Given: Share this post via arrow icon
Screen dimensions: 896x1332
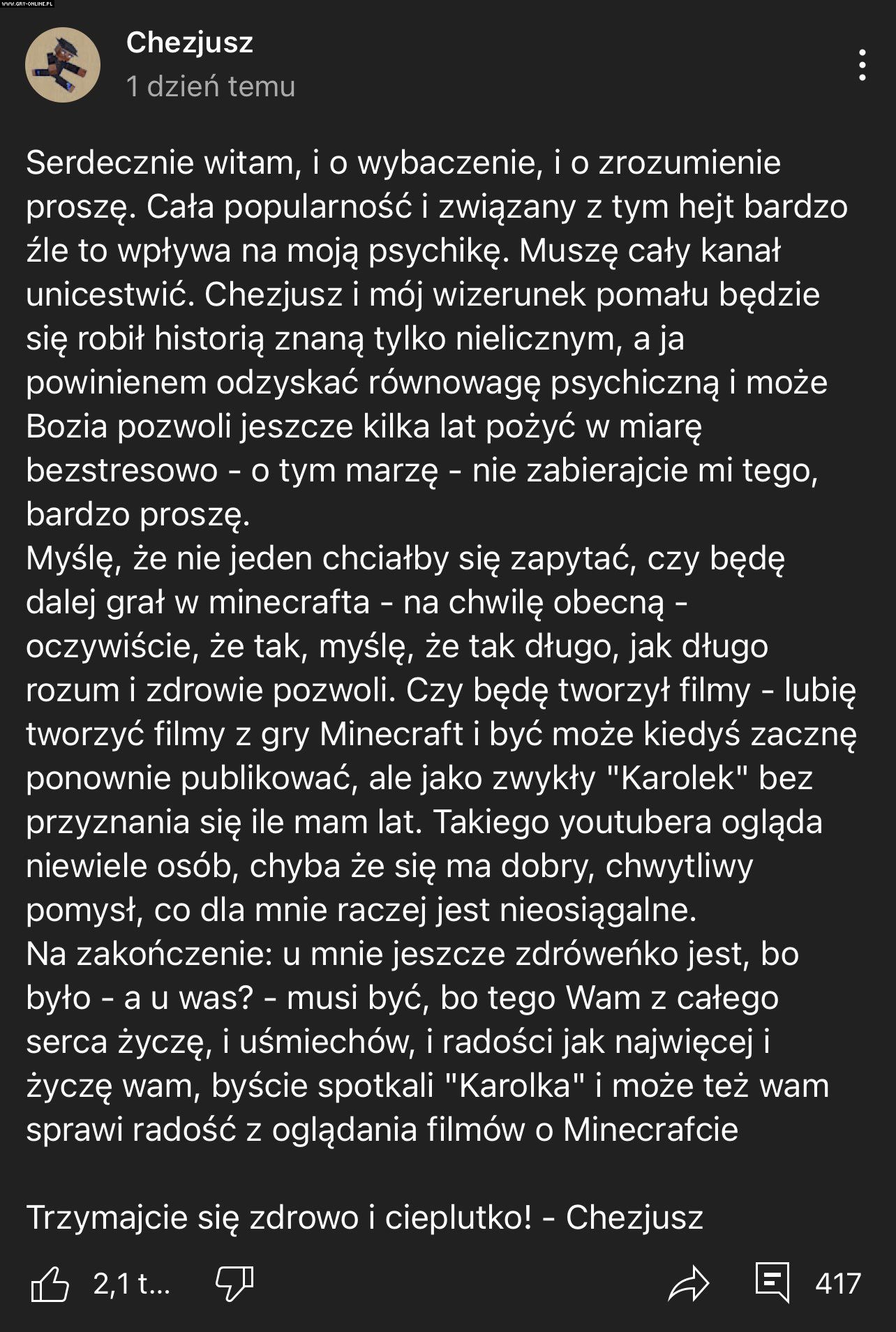Looking at the screenshot, I should point(688,1284).
